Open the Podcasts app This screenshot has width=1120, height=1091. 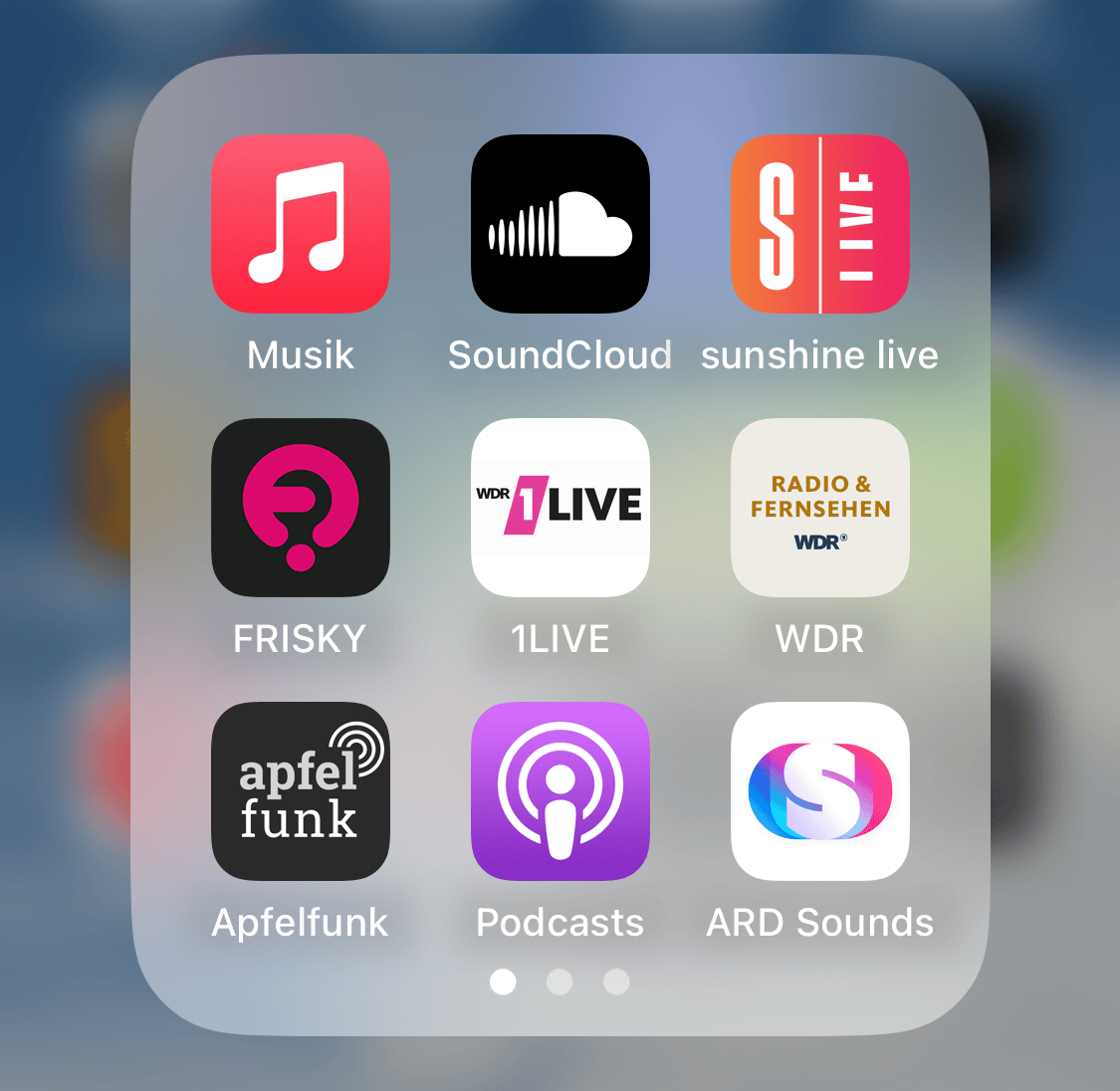[x=560, y=791]
